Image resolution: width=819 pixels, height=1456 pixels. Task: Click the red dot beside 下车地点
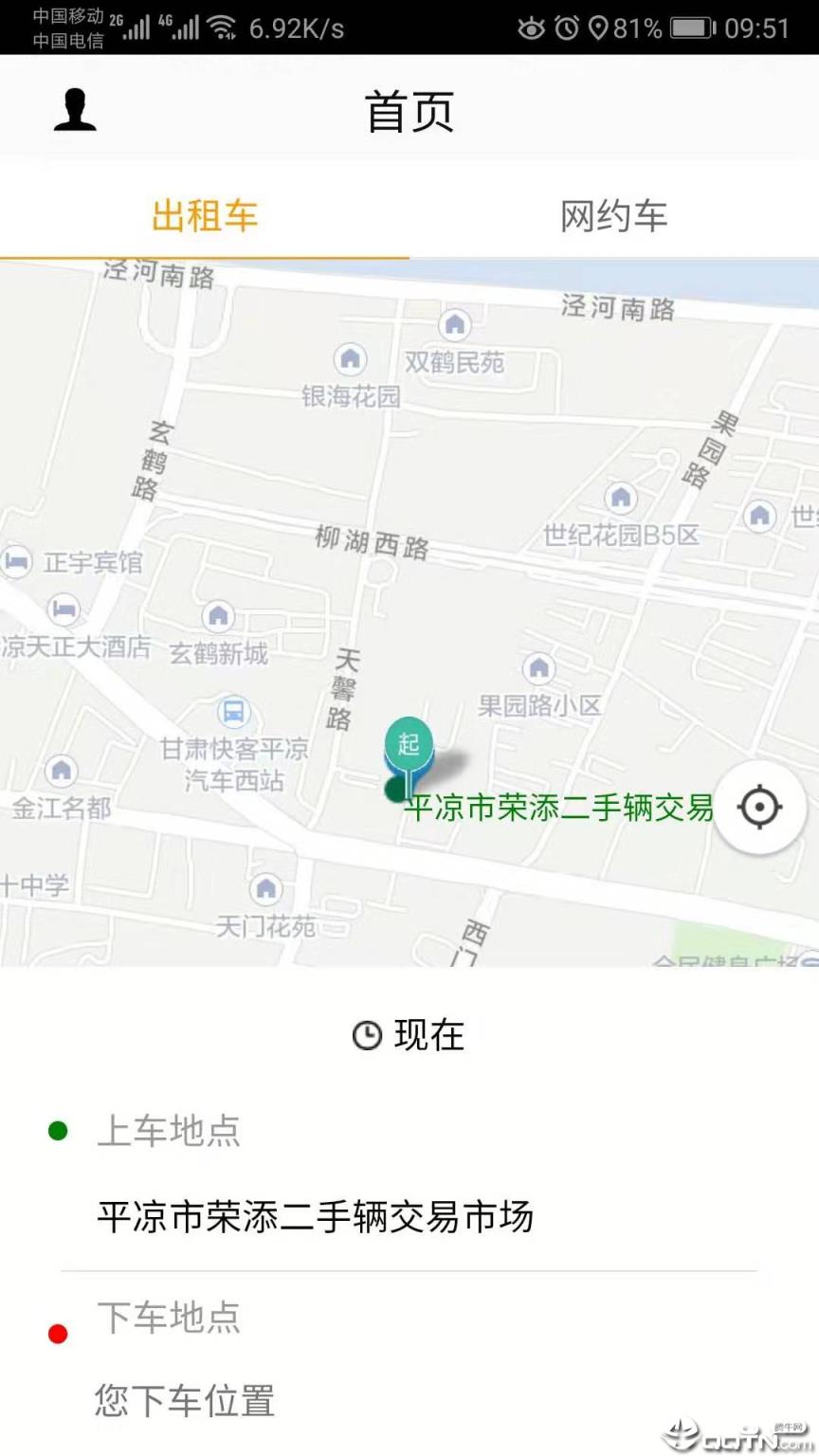(x=59, y=1332)
